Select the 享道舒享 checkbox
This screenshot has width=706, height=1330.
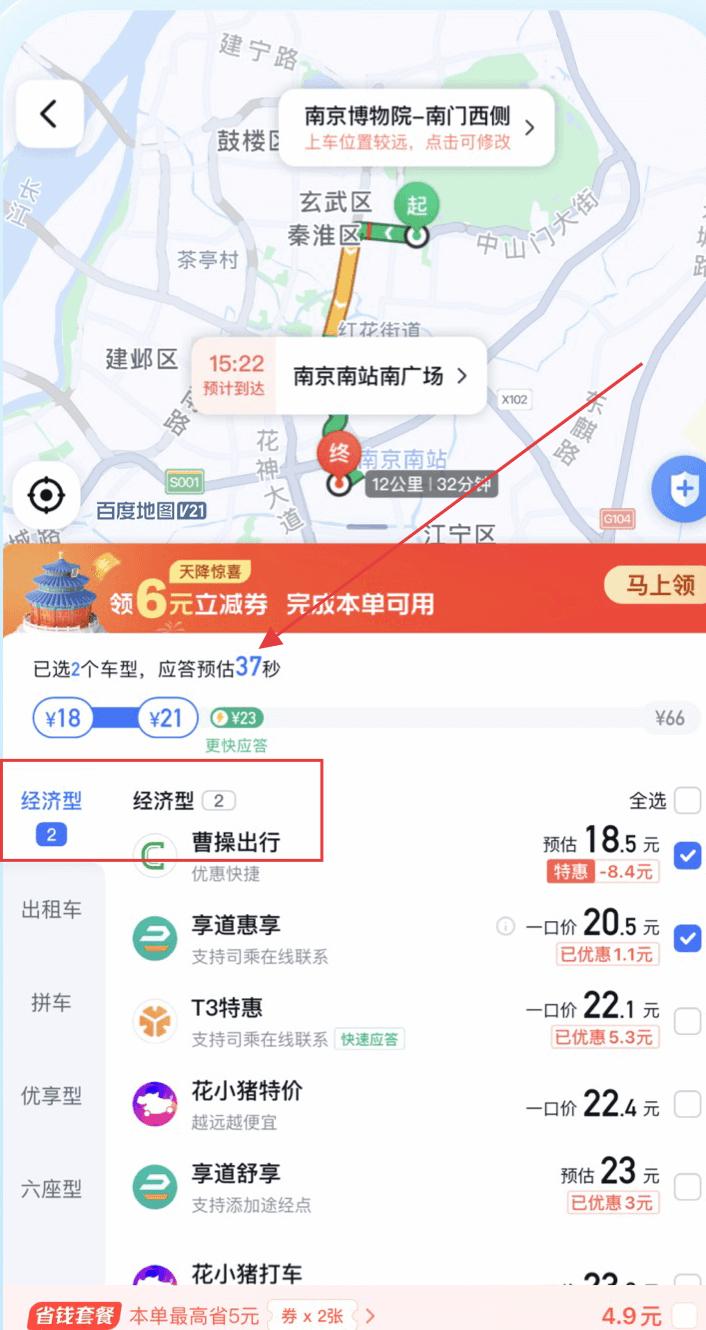(x=688, y=1186)
